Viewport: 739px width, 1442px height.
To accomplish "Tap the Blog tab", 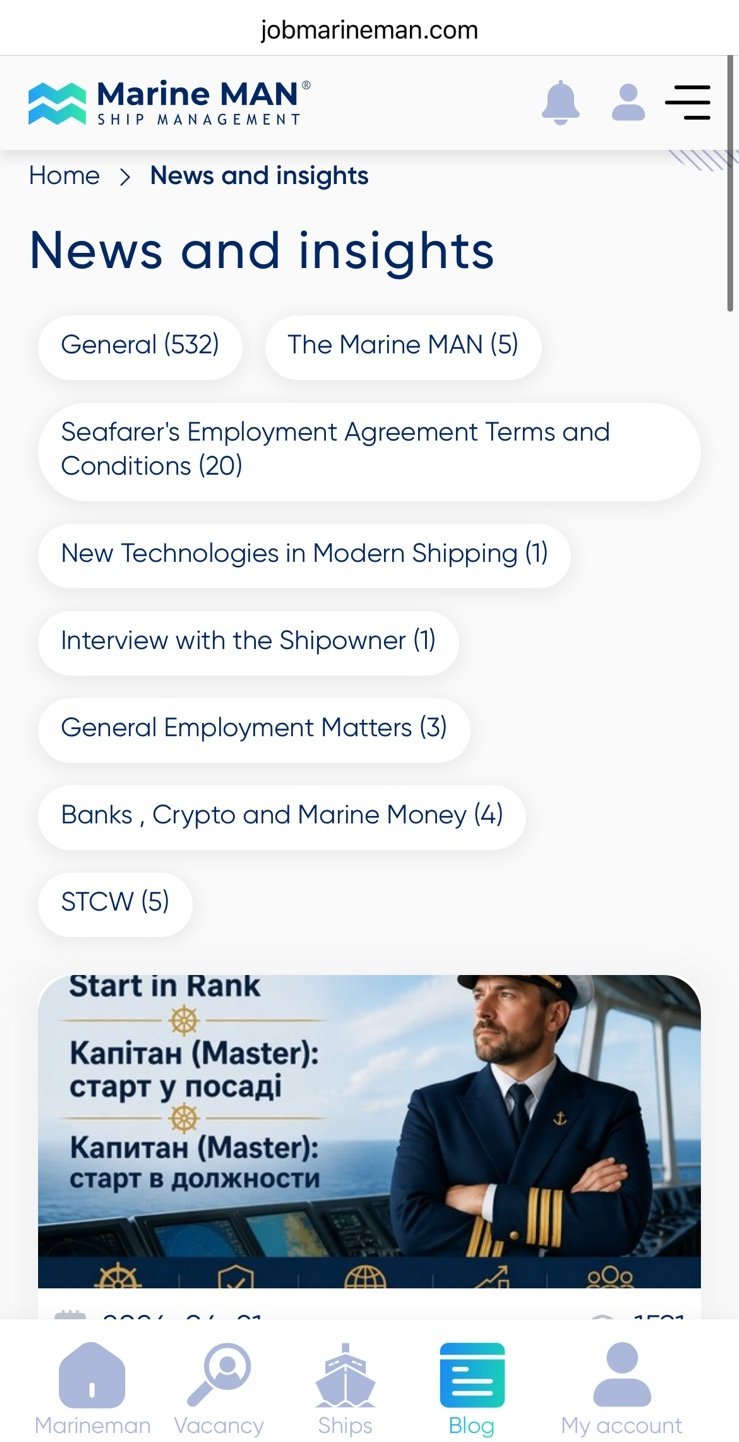I will point(472,1389).
